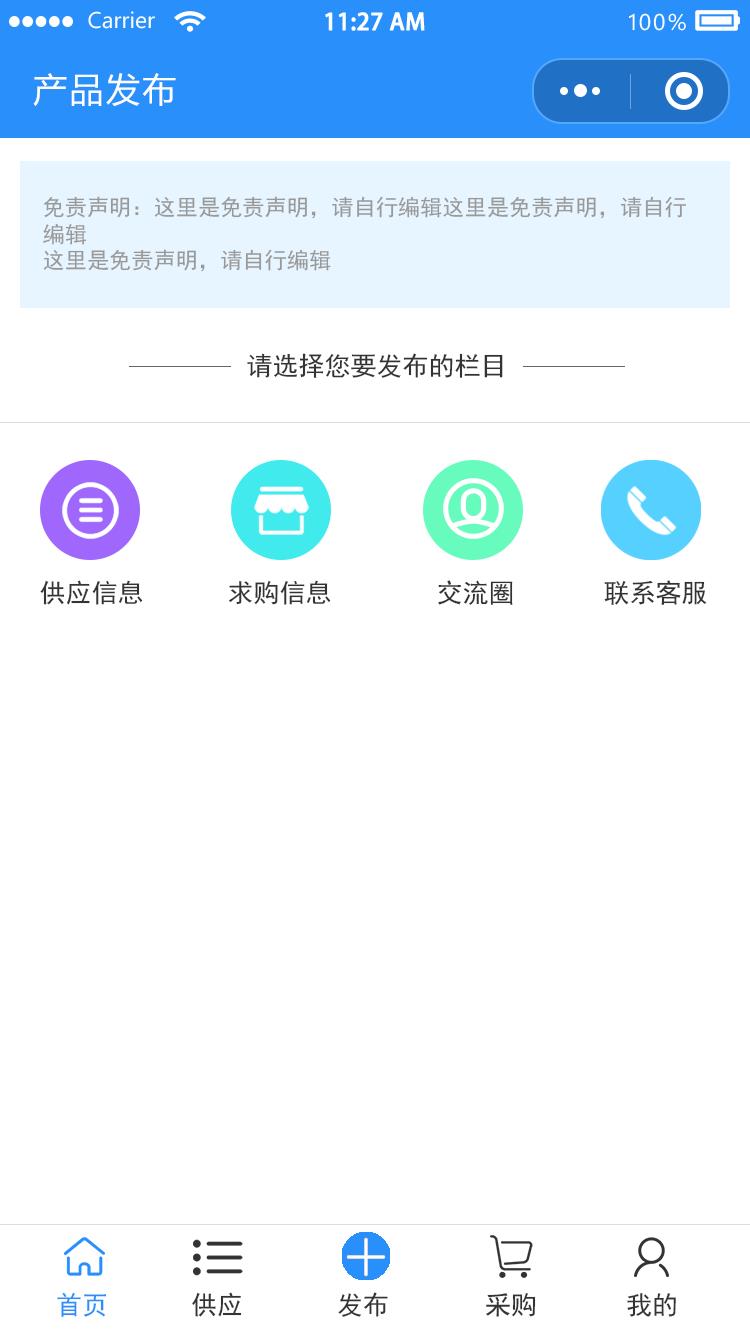This screenshot has width=750, height=1334.
Task: Open the 我的 profile tab
Action: click(651, 1277)
